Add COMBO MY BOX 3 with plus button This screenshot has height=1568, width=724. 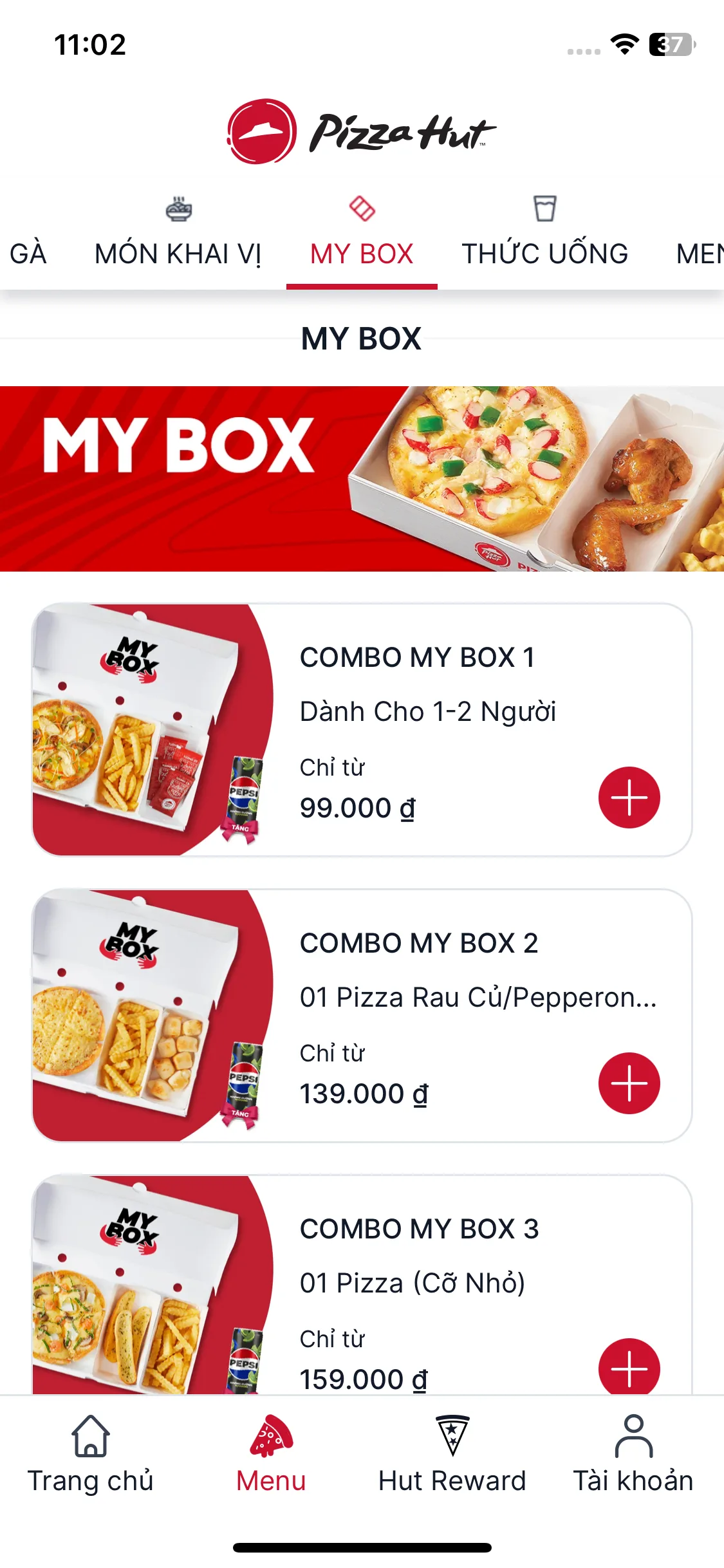(629, 1367)
